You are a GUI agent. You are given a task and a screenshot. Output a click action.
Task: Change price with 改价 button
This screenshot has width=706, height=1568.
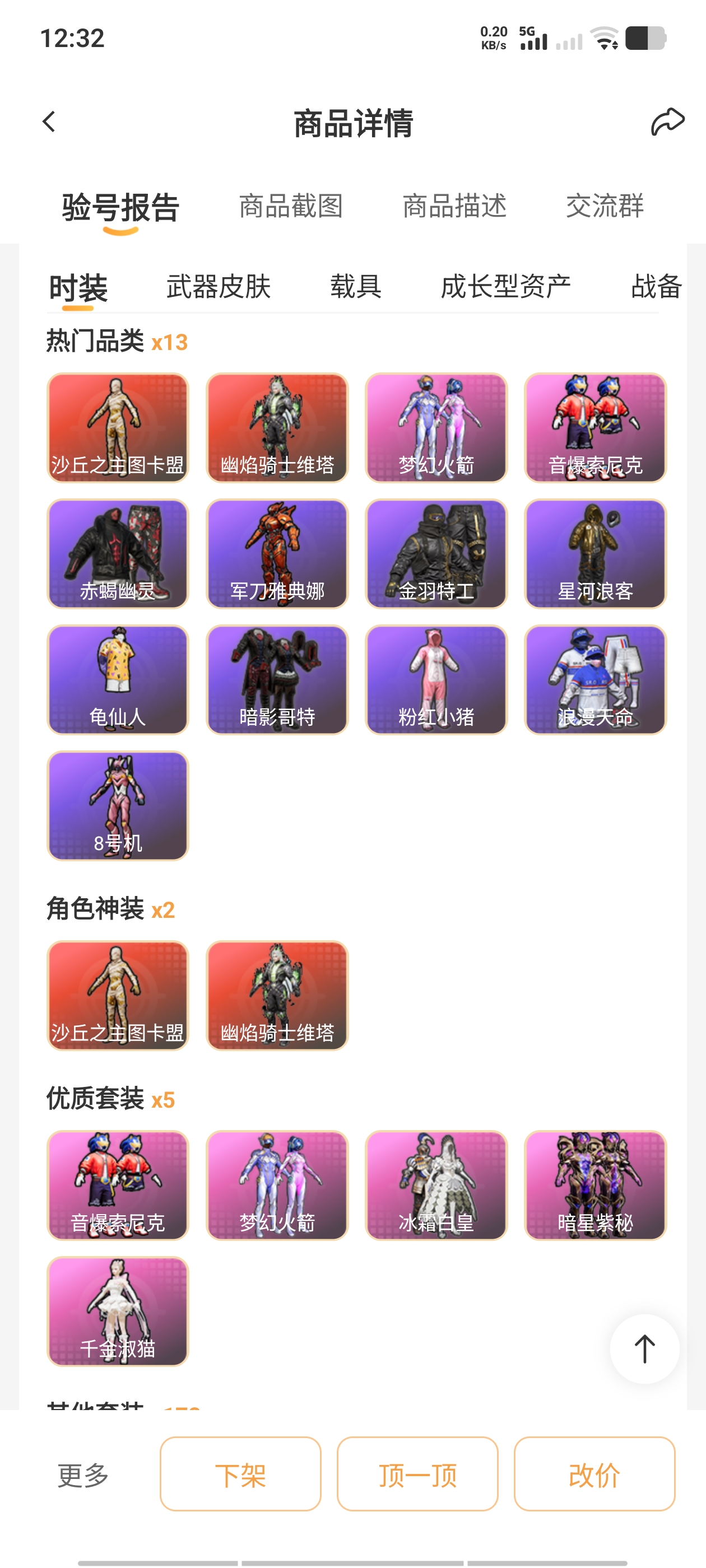click(x=594, y=1474)
